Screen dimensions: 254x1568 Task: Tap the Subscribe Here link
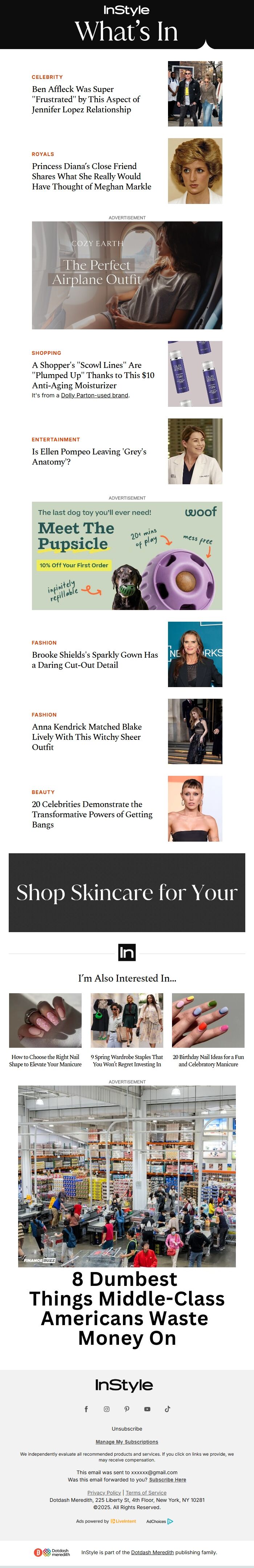tap(168, 1480)
